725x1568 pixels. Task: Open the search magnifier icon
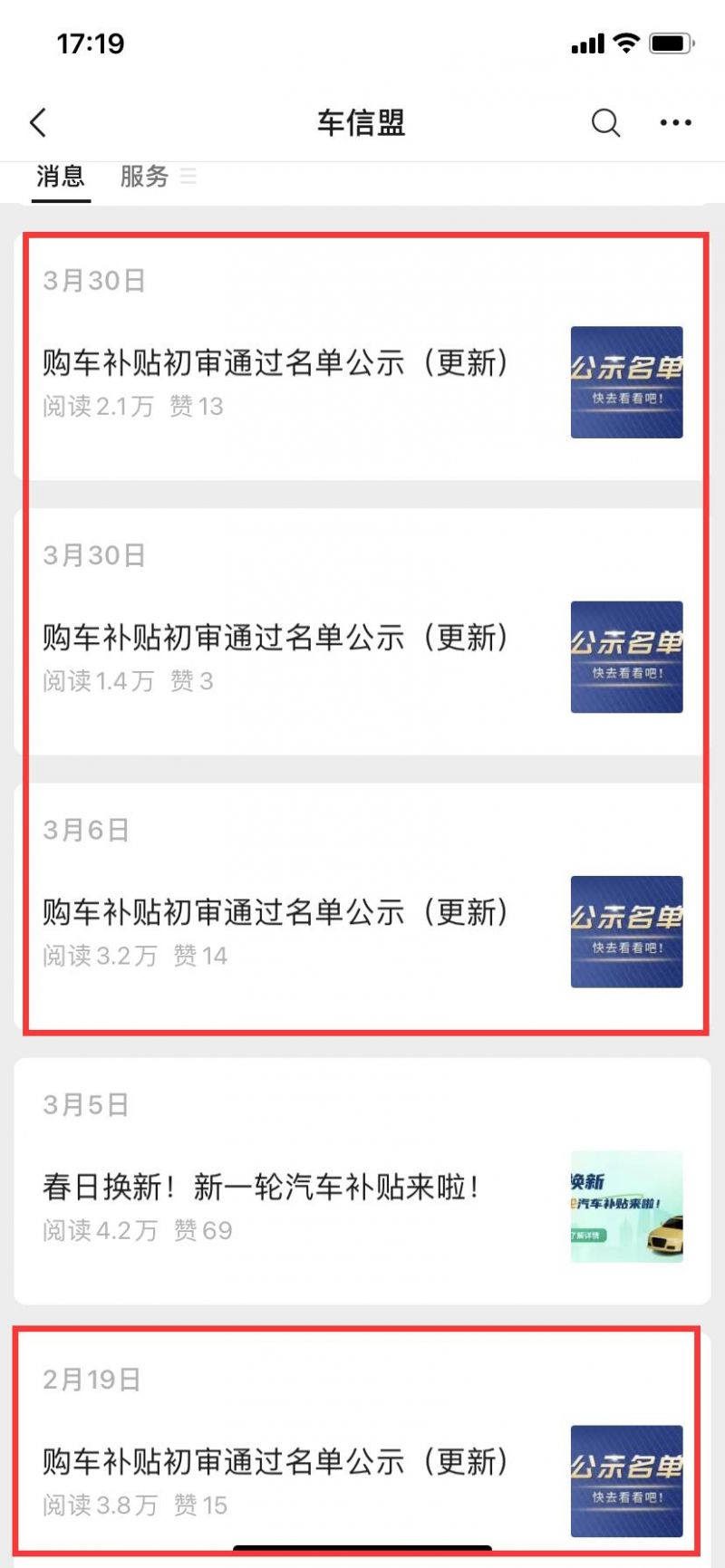tap(605, 122)
